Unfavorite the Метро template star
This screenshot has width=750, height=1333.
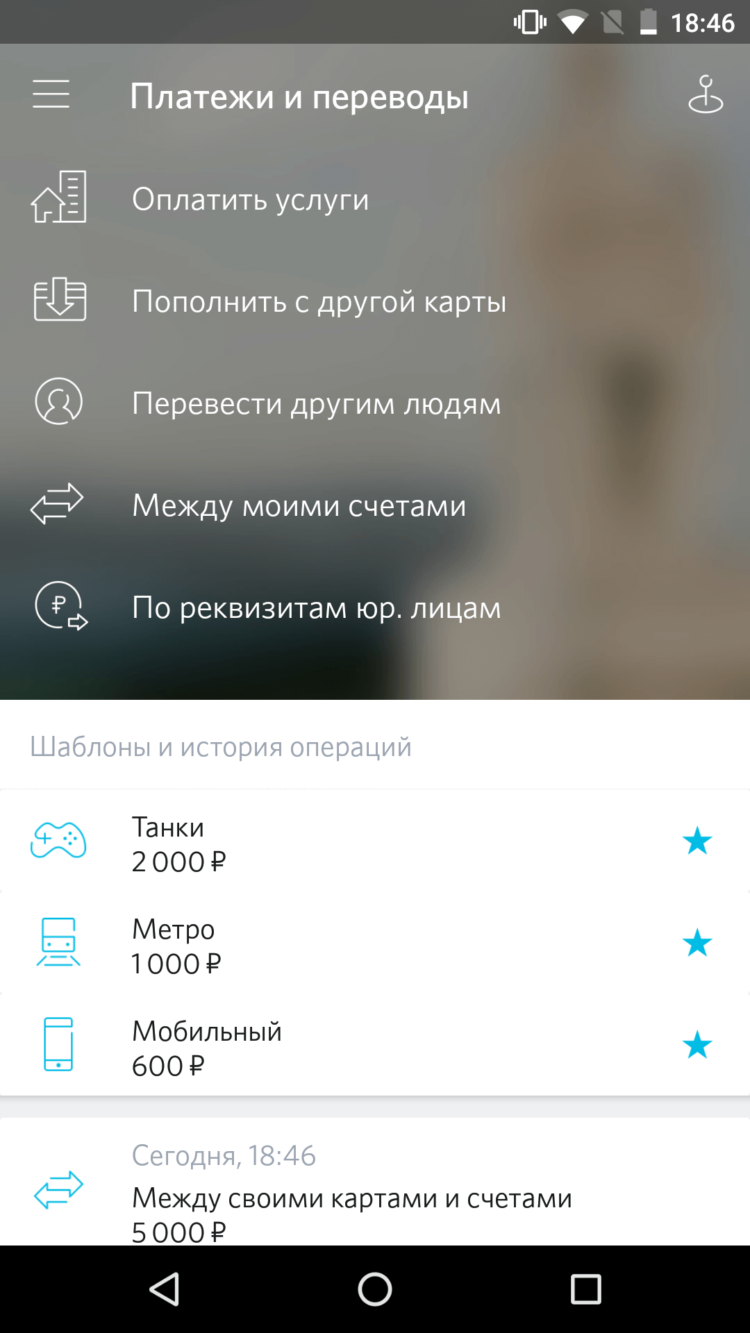pos(697,942)
